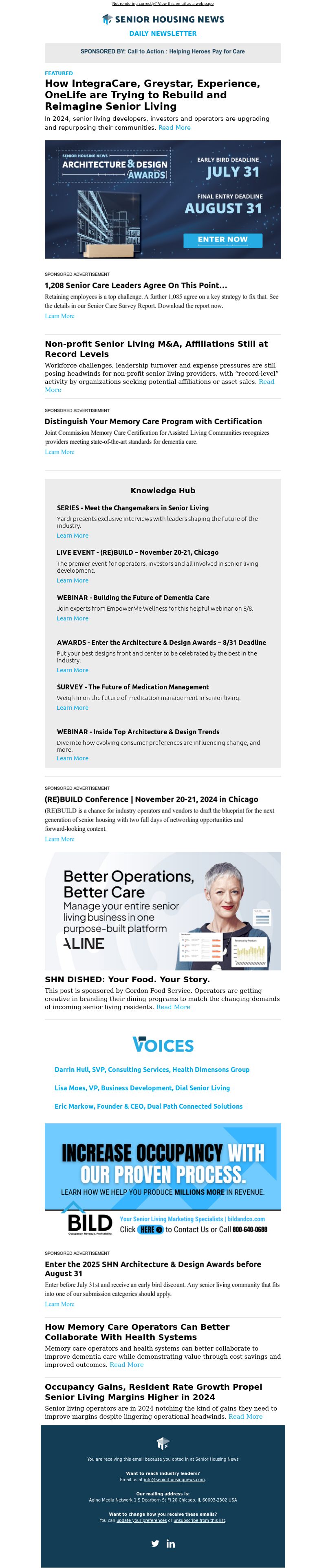326x1568 pixels.
Task: Read More on the IntegraCare featured article
Action: coord(174,128)
